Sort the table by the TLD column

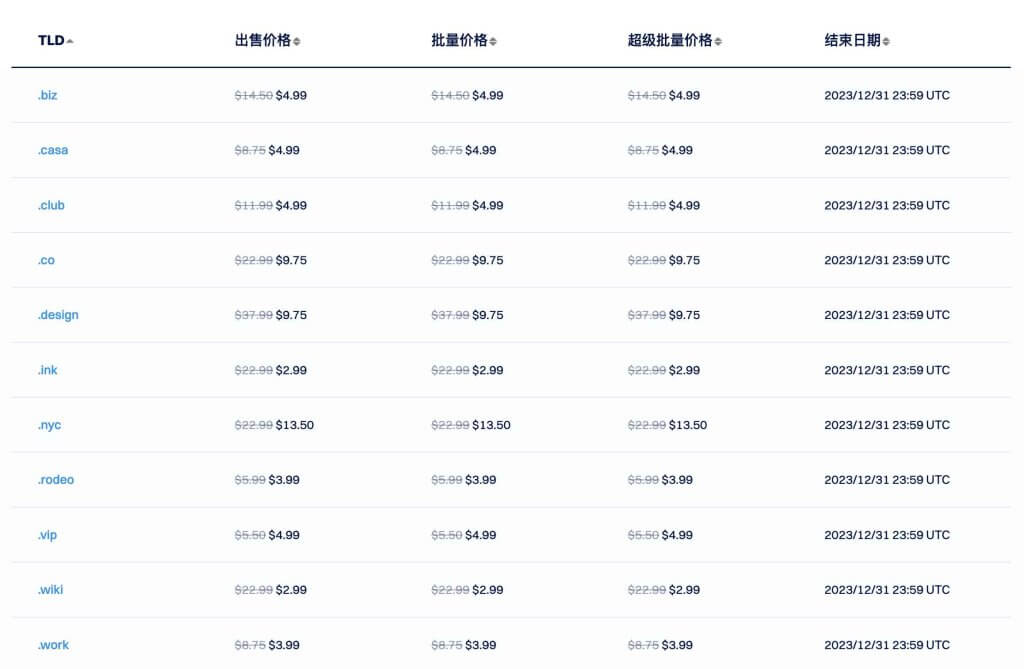[x=55, y=41]
